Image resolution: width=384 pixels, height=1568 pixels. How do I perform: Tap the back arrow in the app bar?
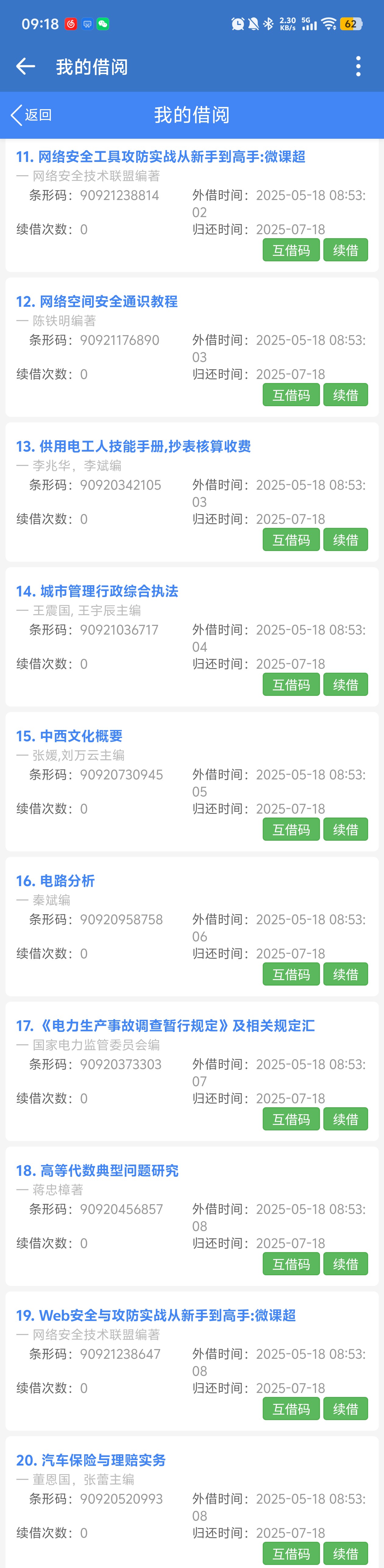click(x=26, y=66)
